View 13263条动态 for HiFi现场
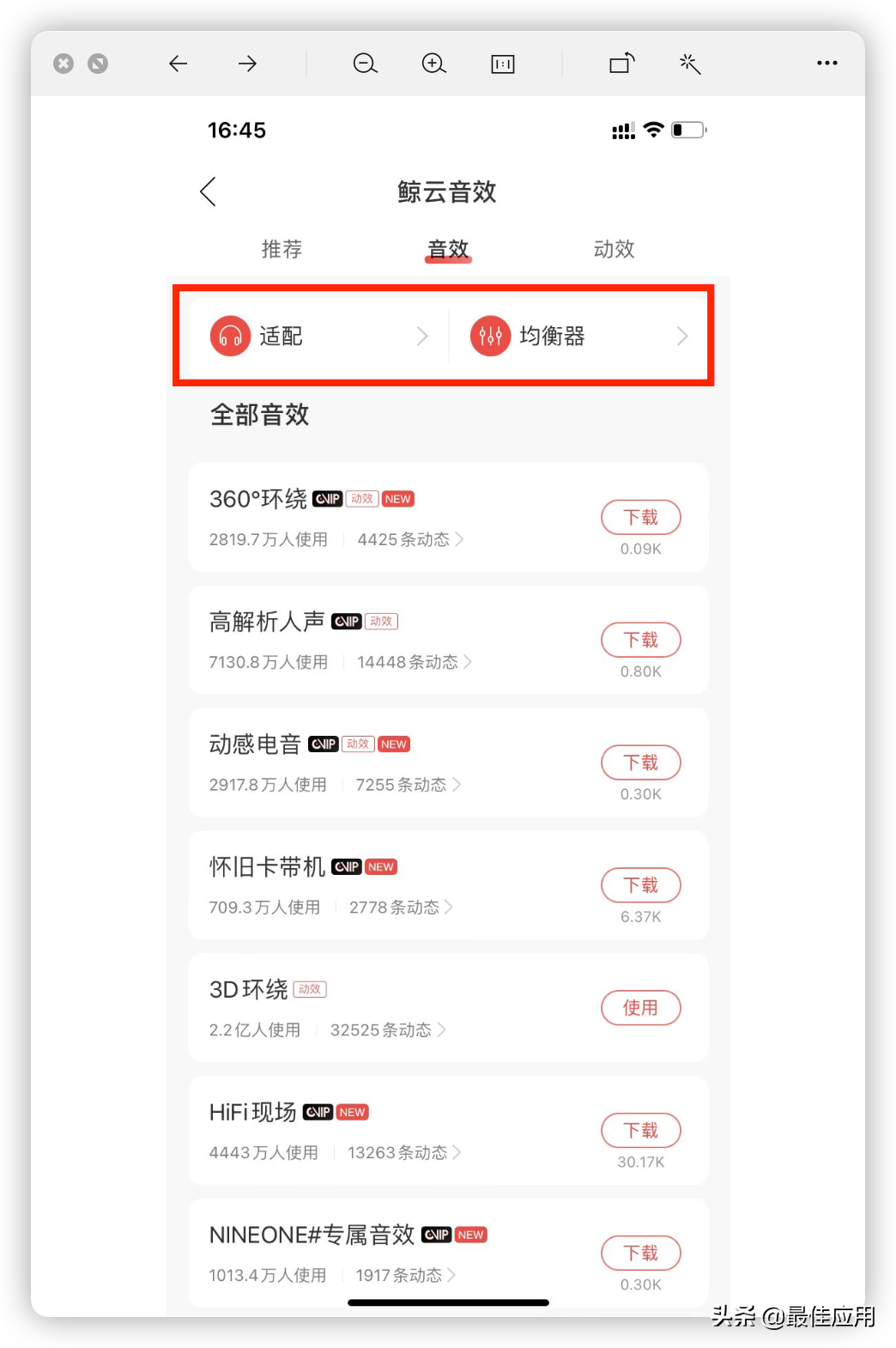Viewport: 896px width, 1348px height. click(403, 1153)
